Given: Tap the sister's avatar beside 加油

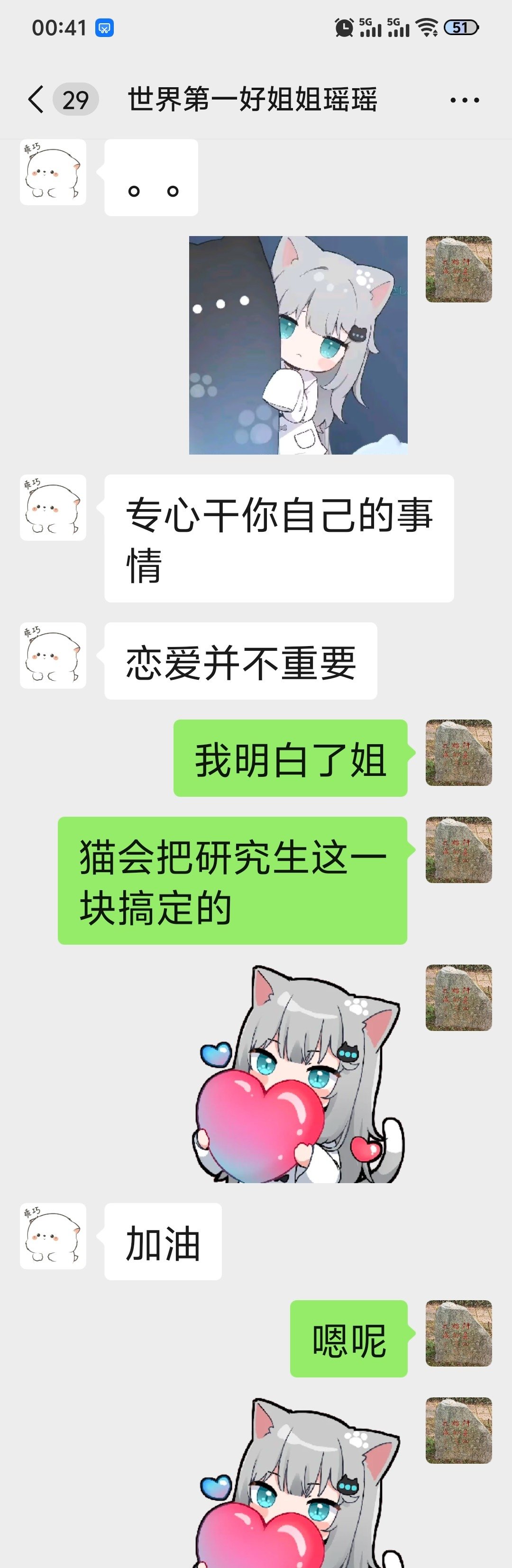Looking at the screenshot, I should tap(53, 1236).
